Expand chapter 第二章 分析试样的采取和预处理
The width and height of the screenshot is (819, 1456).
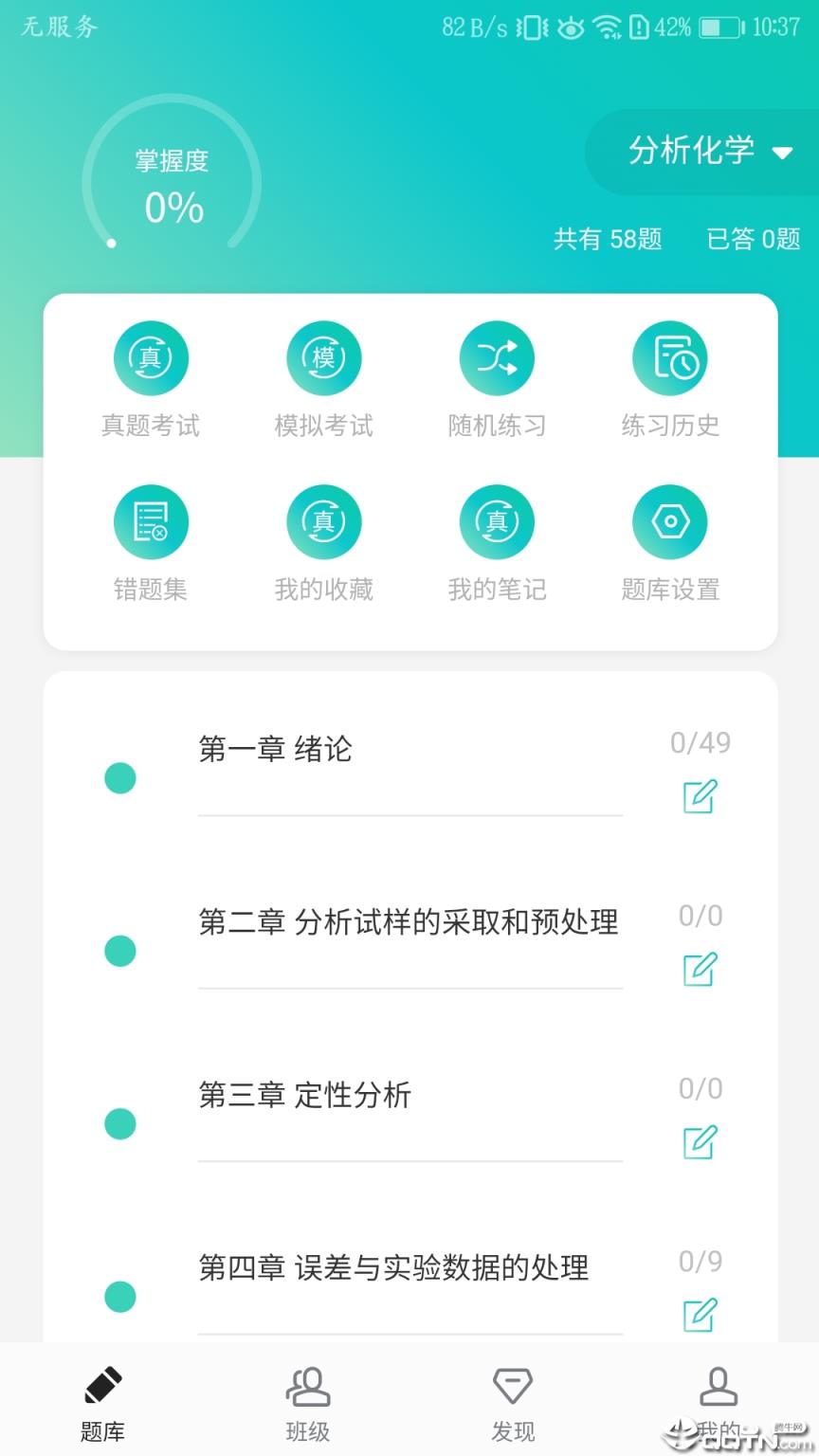(x=408, y=921)
